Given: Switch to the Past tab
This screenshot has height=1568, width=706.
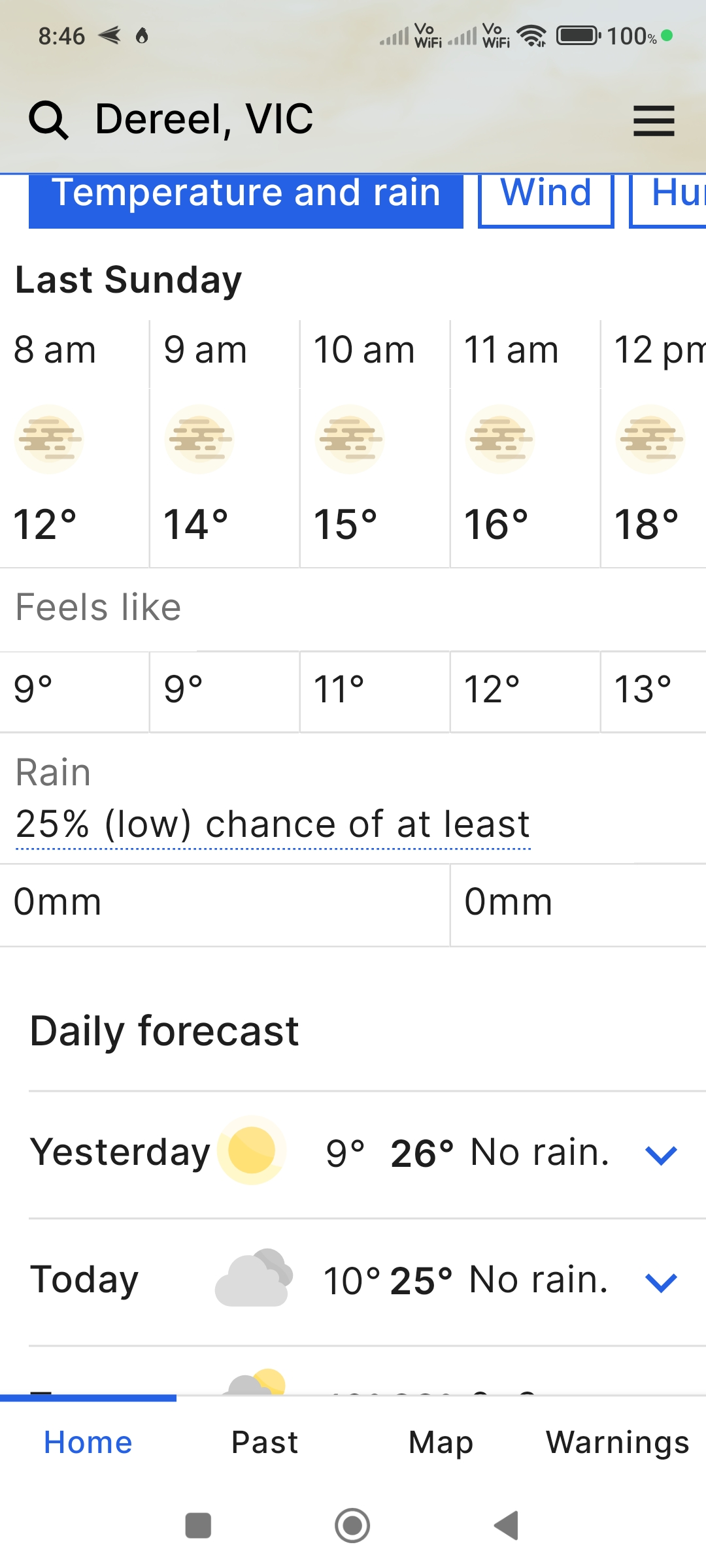Looking at the screenshot, I should click(x=265, y=1443).
